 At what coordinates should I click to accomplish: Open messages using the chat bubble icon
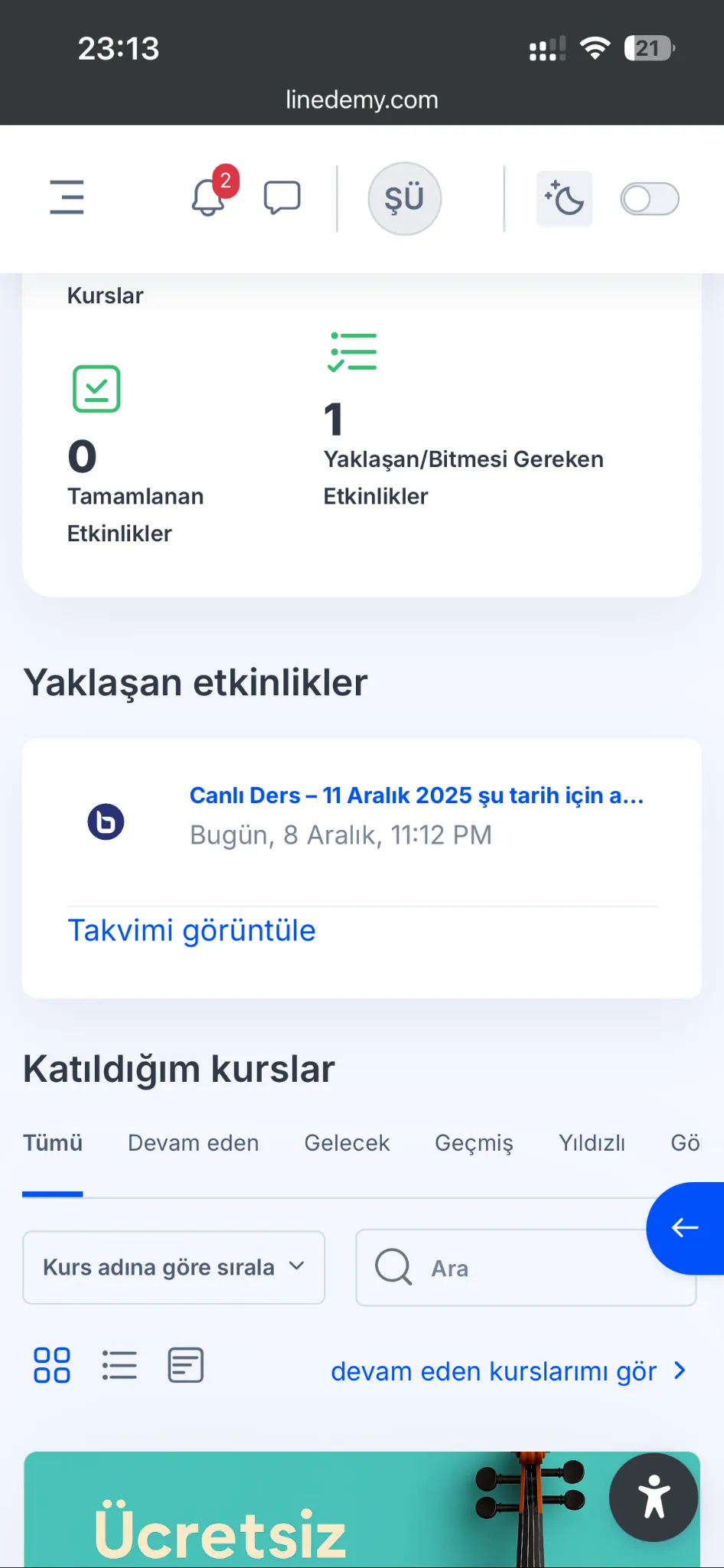coord(280,198)
